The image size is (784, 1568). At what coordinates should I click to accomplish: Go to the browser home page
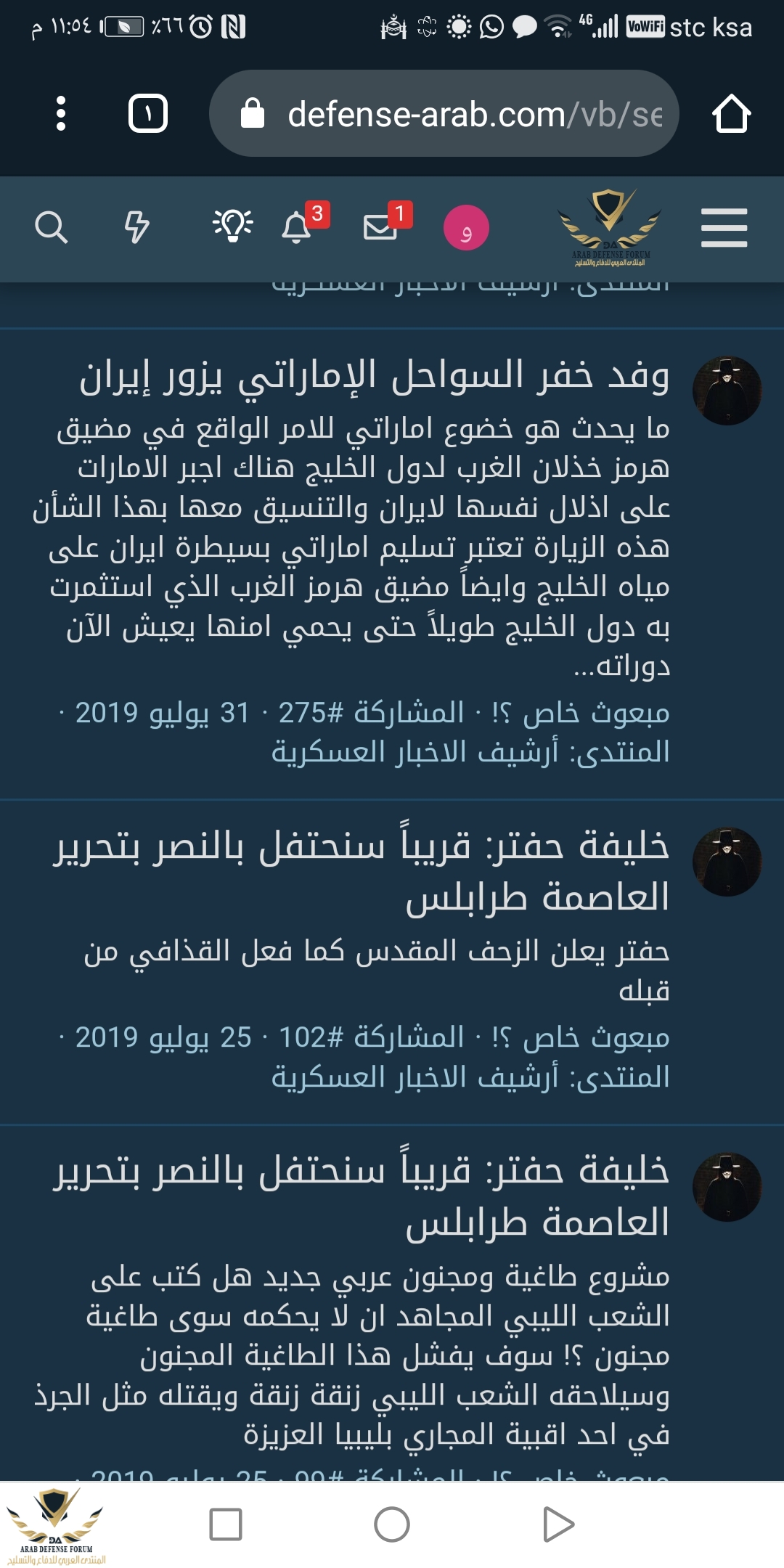pyautogui.click(x=731, y=114)
